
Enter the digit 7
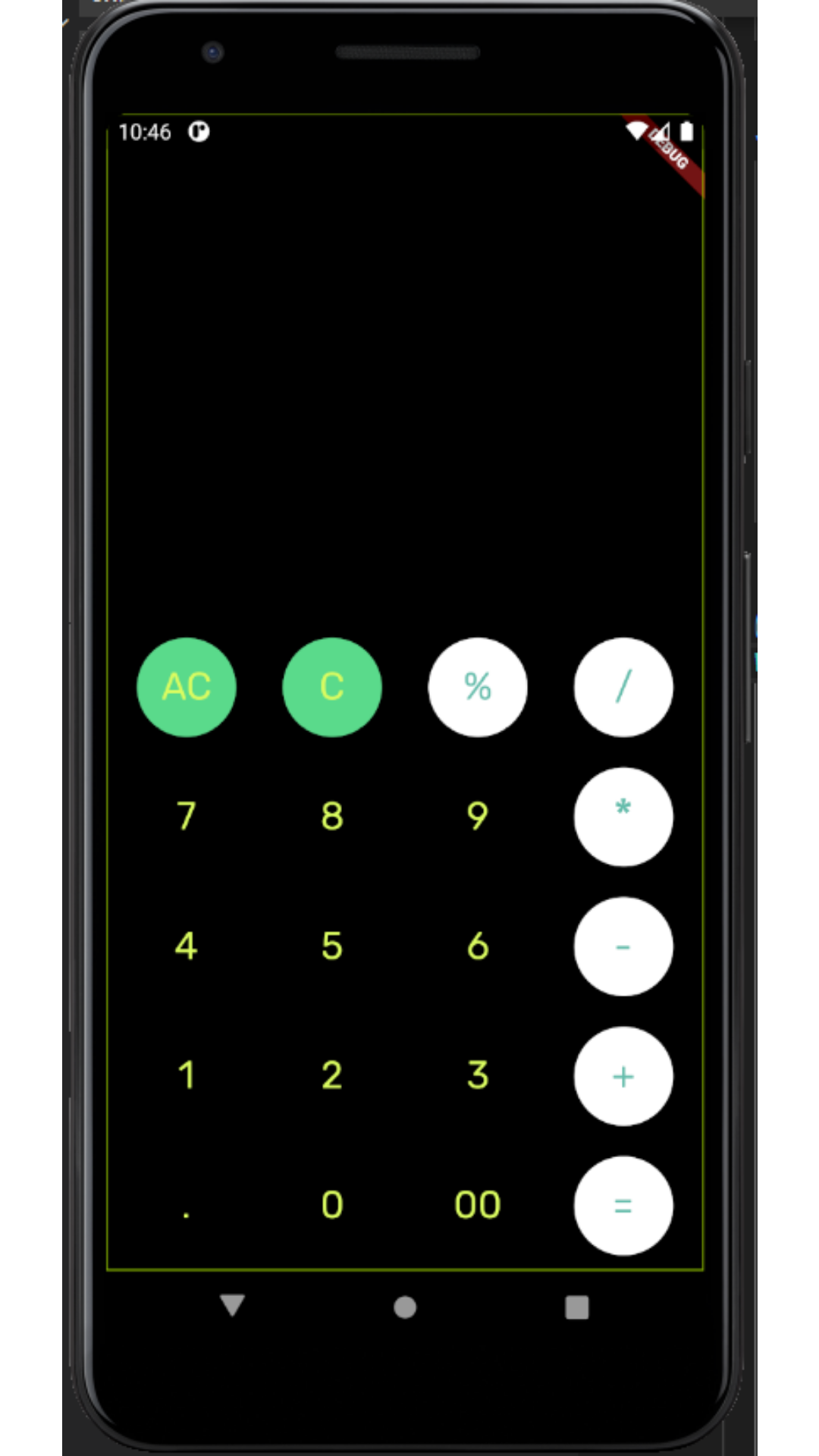point(187,817)
